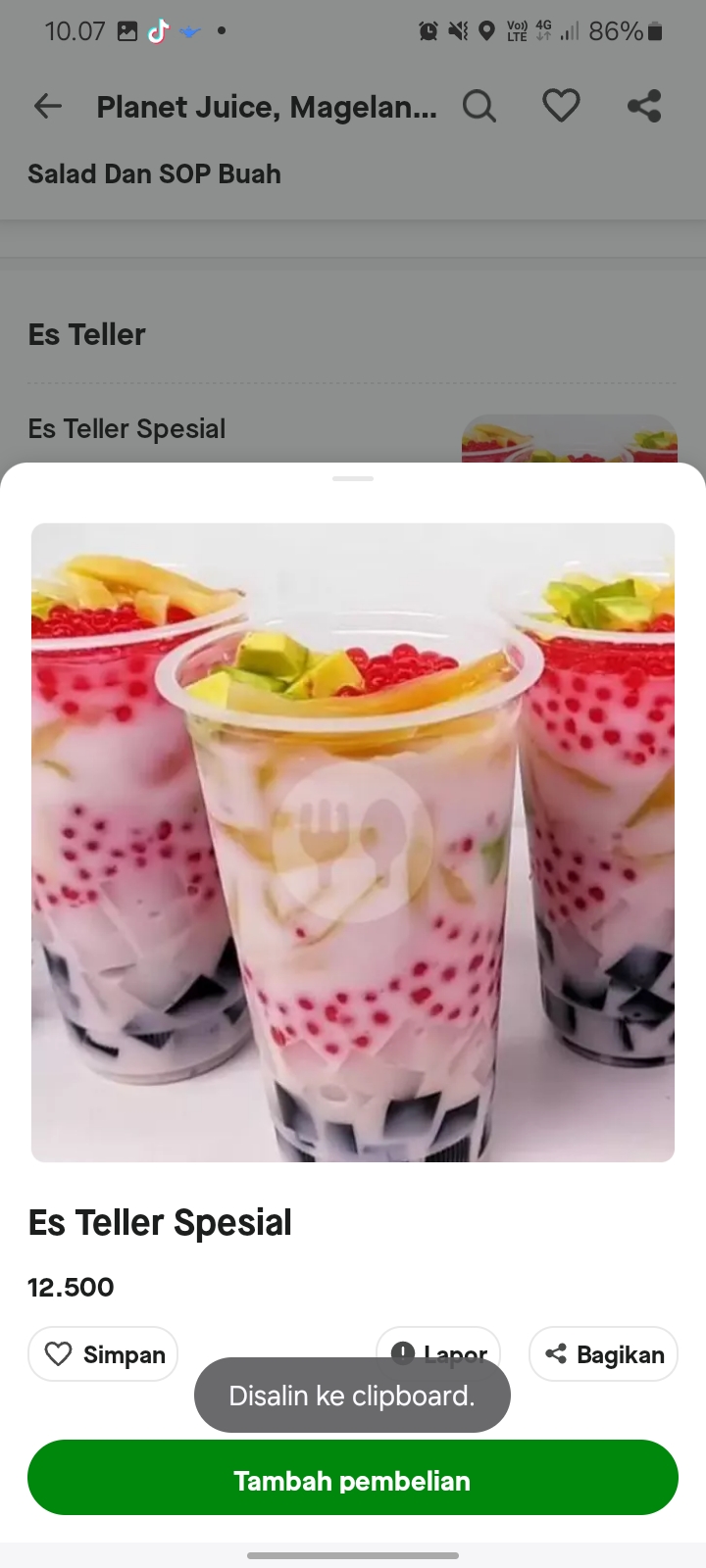The height and width of the screenshot is (1568, 706).
Task: Save this item with Simpan
Action: pyautogui.click(x=103, y=1353)
